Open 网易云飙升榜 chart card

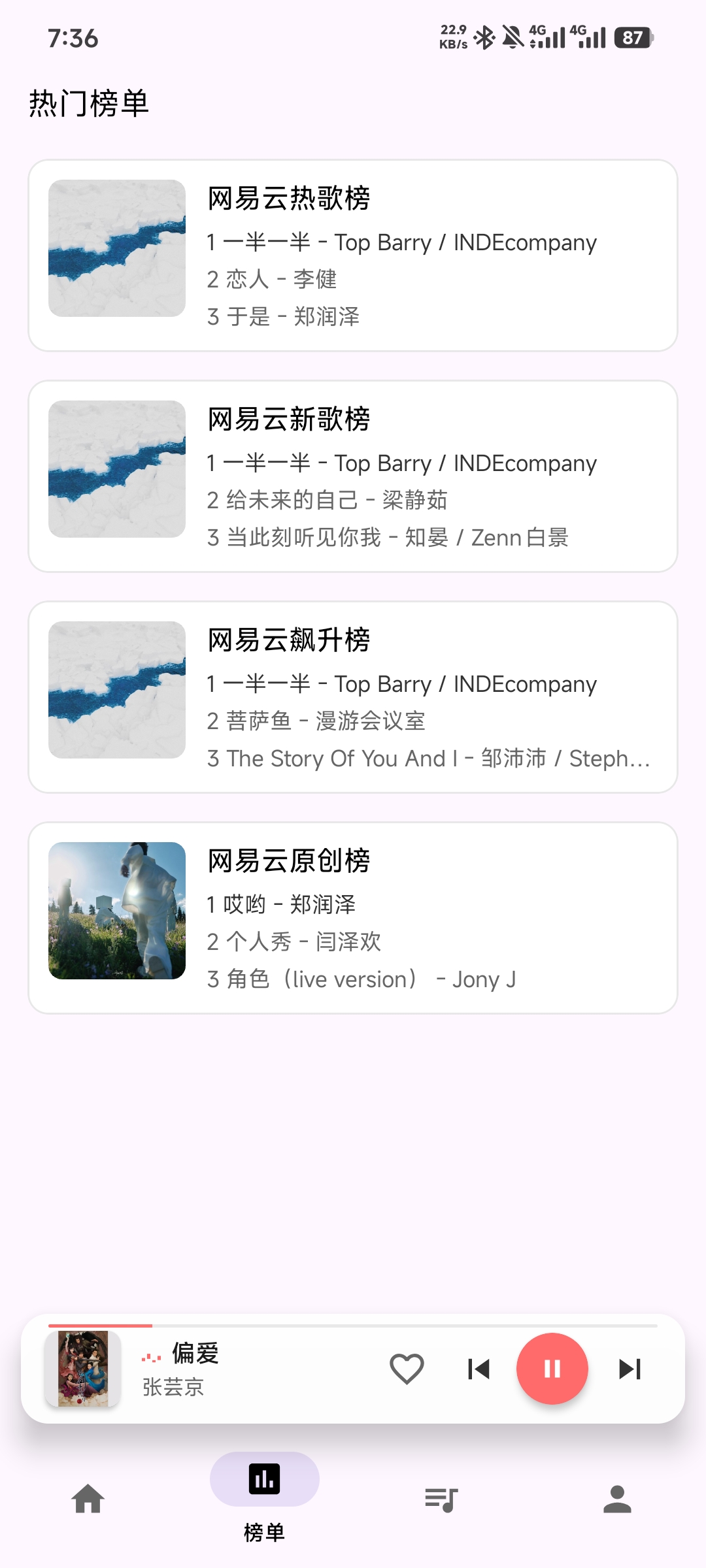coord(353,696)
